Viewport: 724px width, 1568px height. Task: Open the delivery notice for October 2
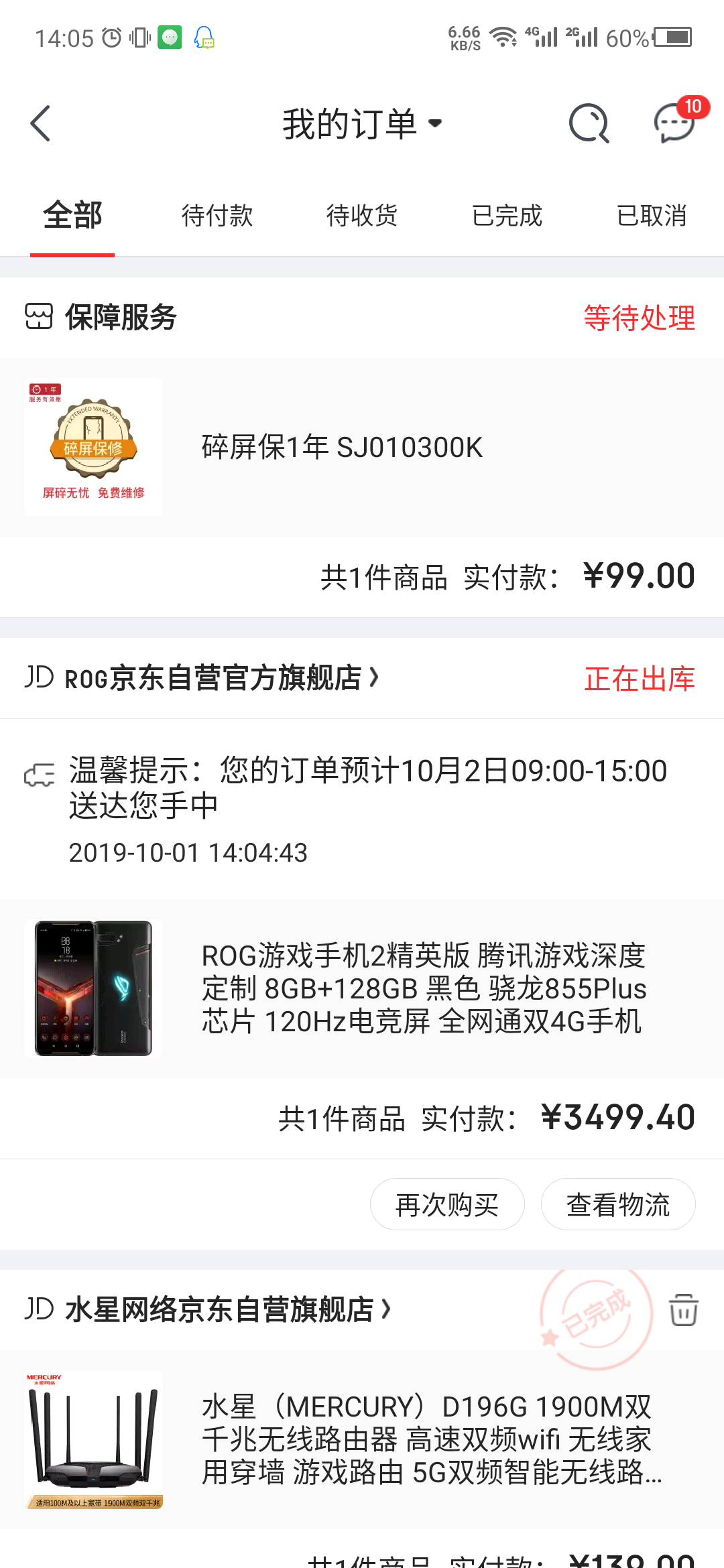coord(367,787)
